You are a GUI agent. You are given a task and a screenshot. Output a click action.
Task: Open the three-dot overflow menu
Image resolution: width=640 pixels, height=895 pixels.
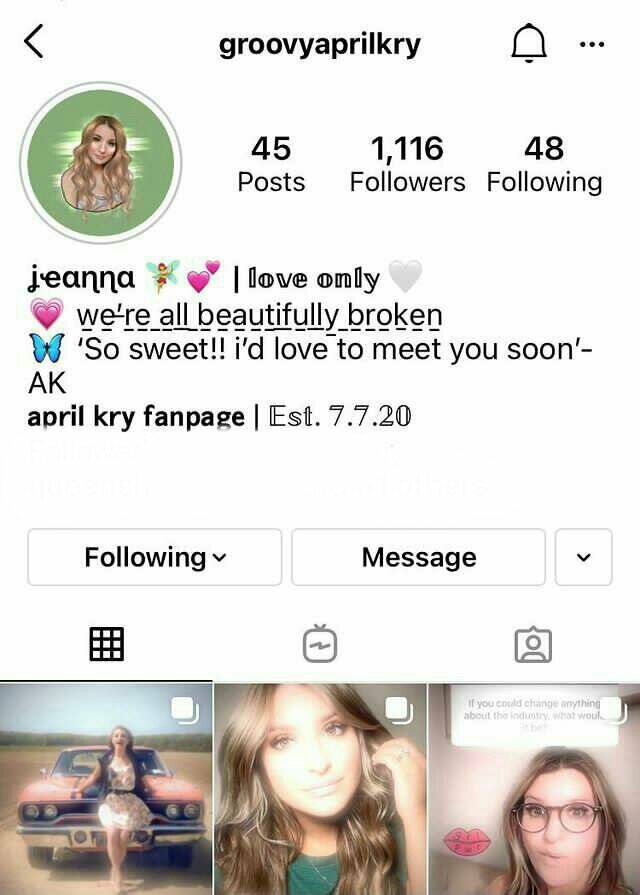pyautogui.click(x=592, y=45)
